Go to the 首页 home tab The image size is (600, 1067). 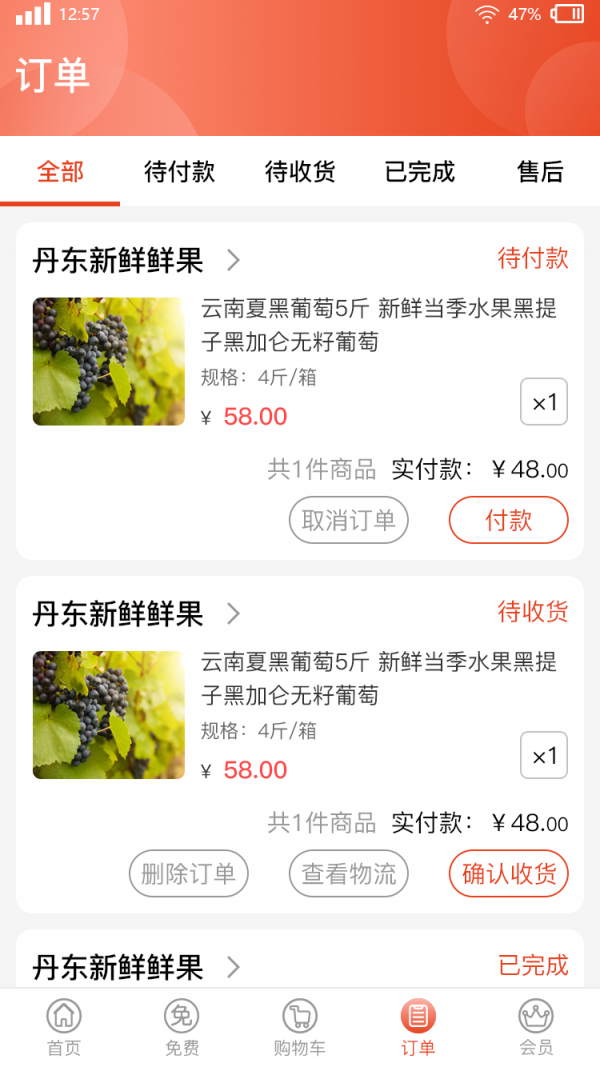(x=64, y=1028)
